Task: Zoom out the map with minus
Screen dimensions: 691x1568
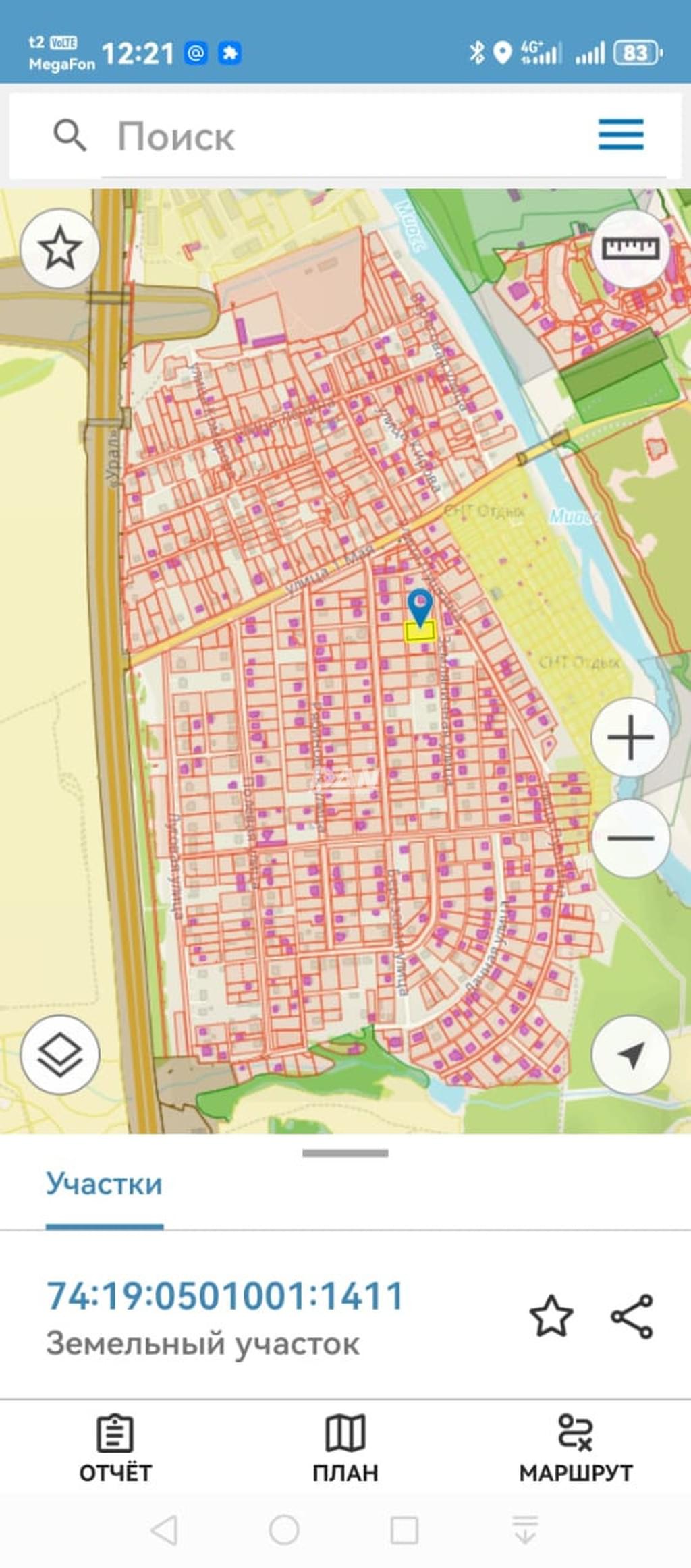Action: coord(630,838)
